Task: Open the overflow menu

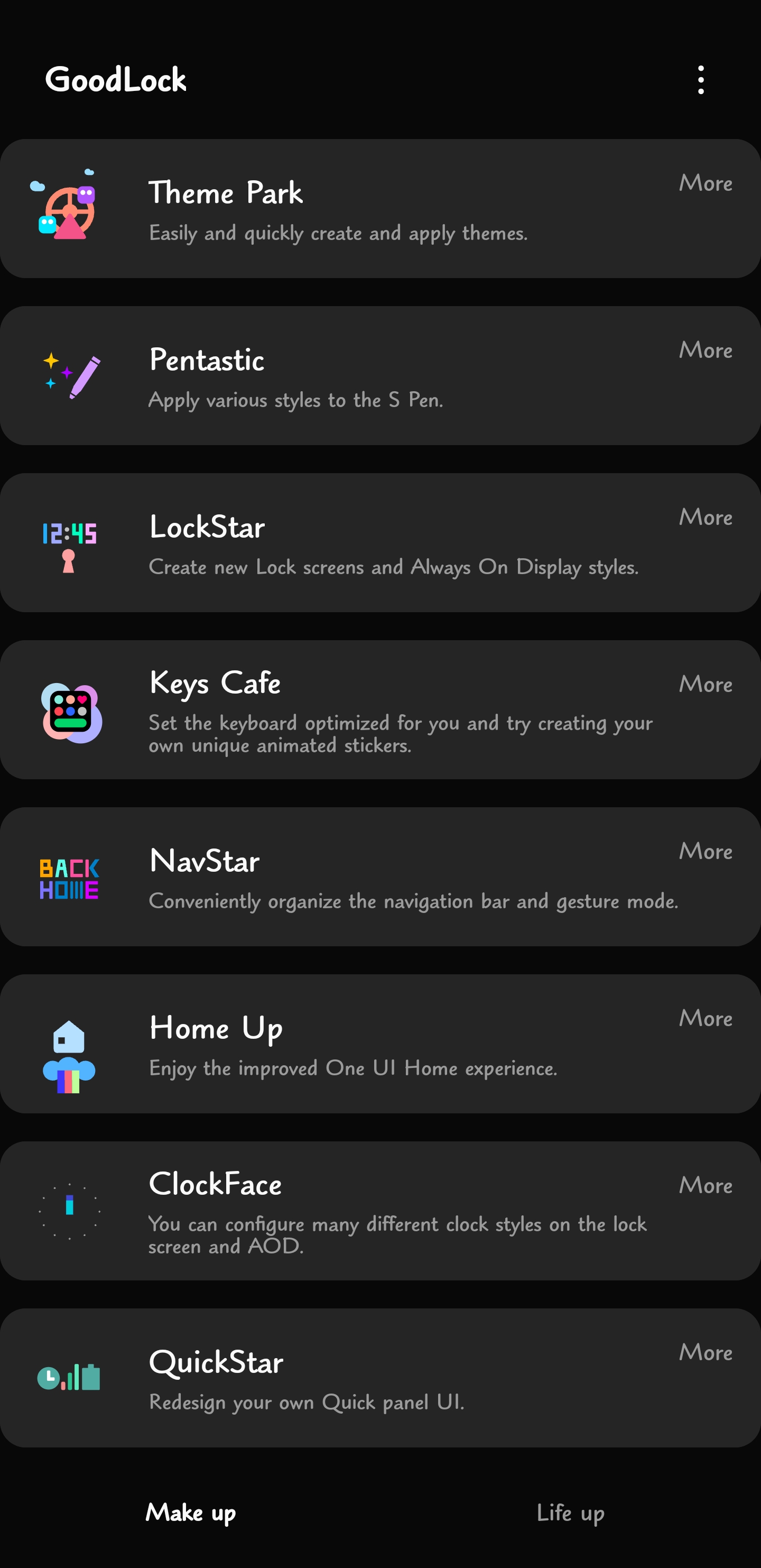Action: (700, 80)
